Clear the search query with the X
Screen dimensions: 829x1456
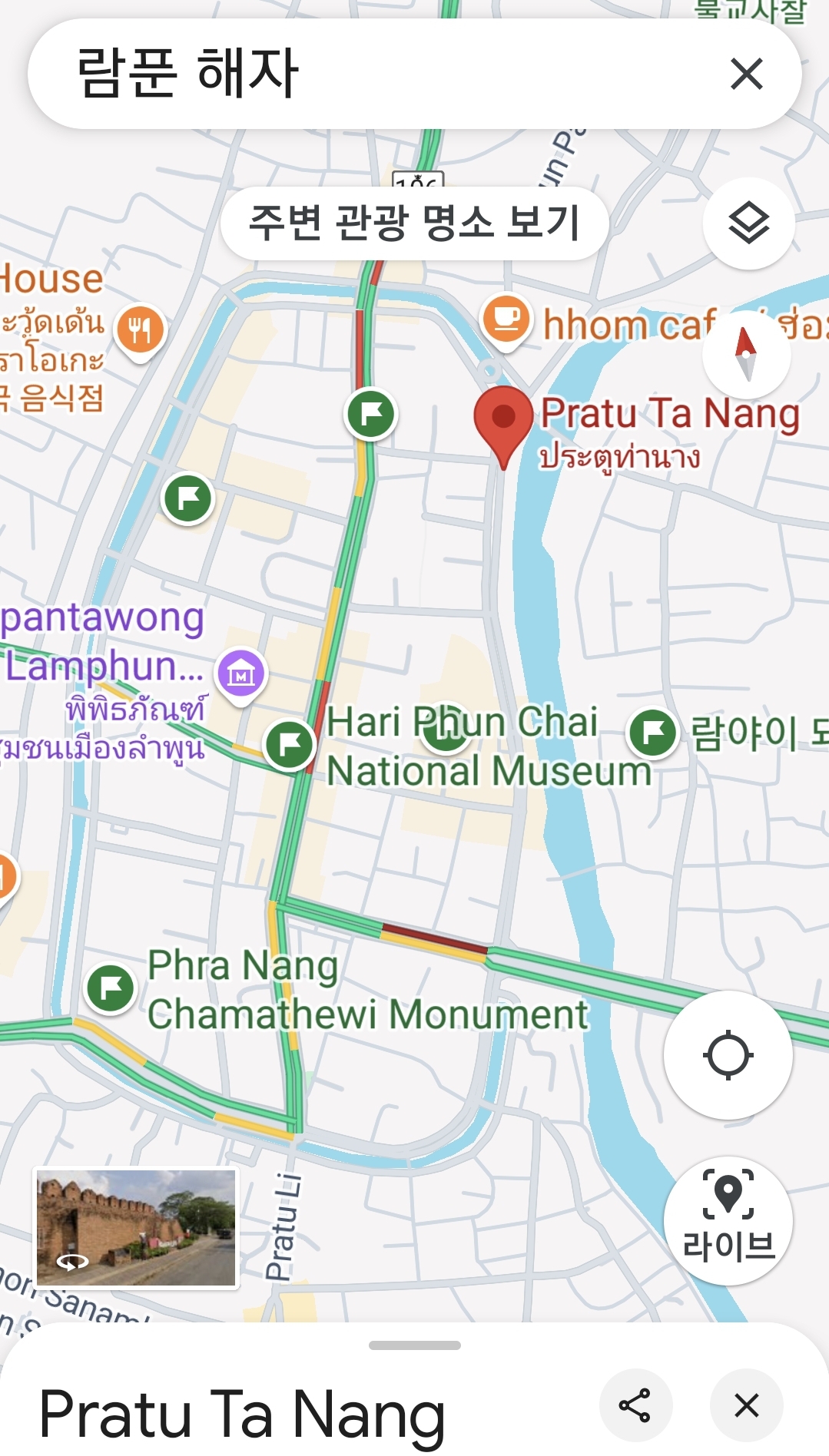click(x=746, y=74)
